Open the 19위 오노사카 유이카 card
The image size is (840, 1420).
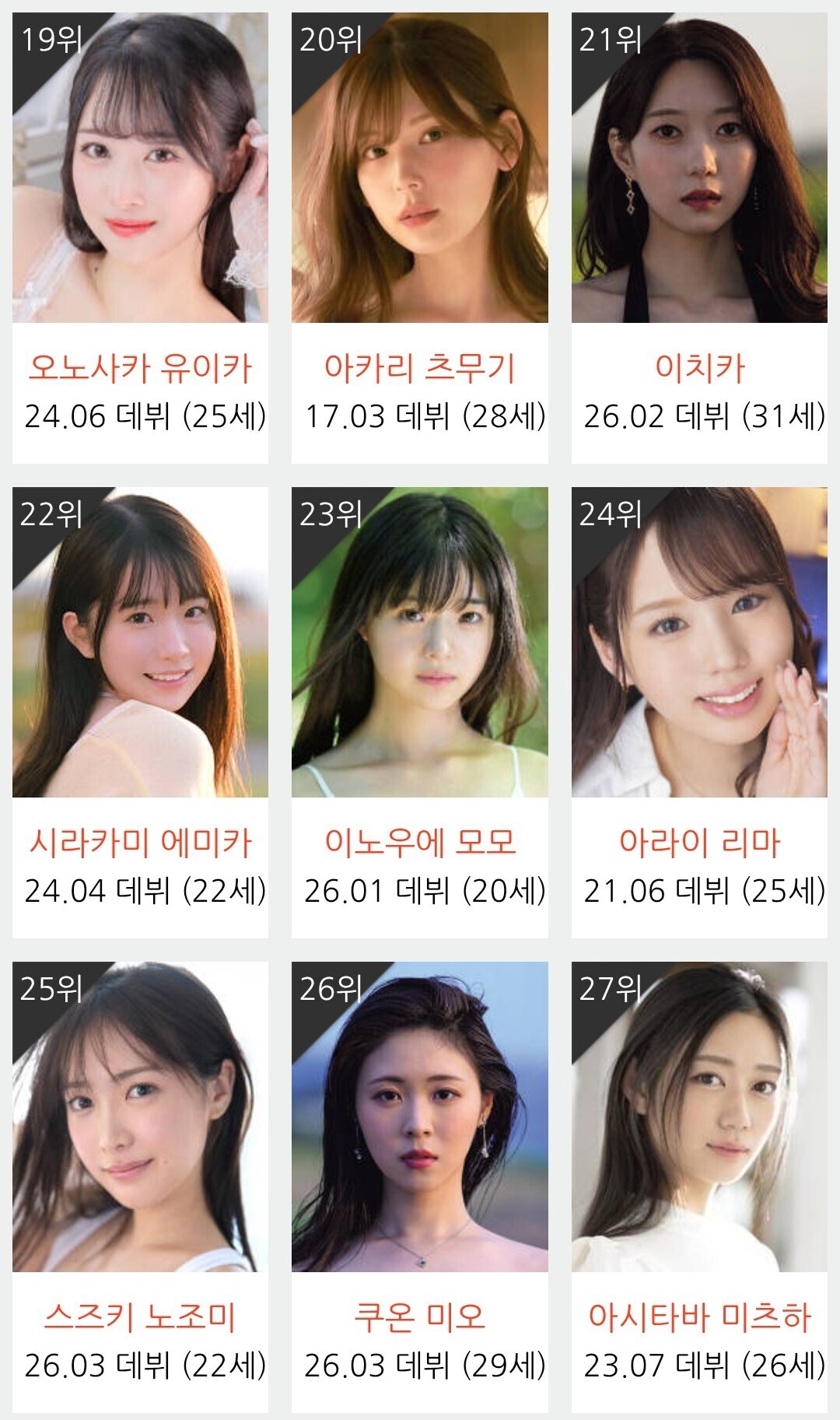[140, 237]
